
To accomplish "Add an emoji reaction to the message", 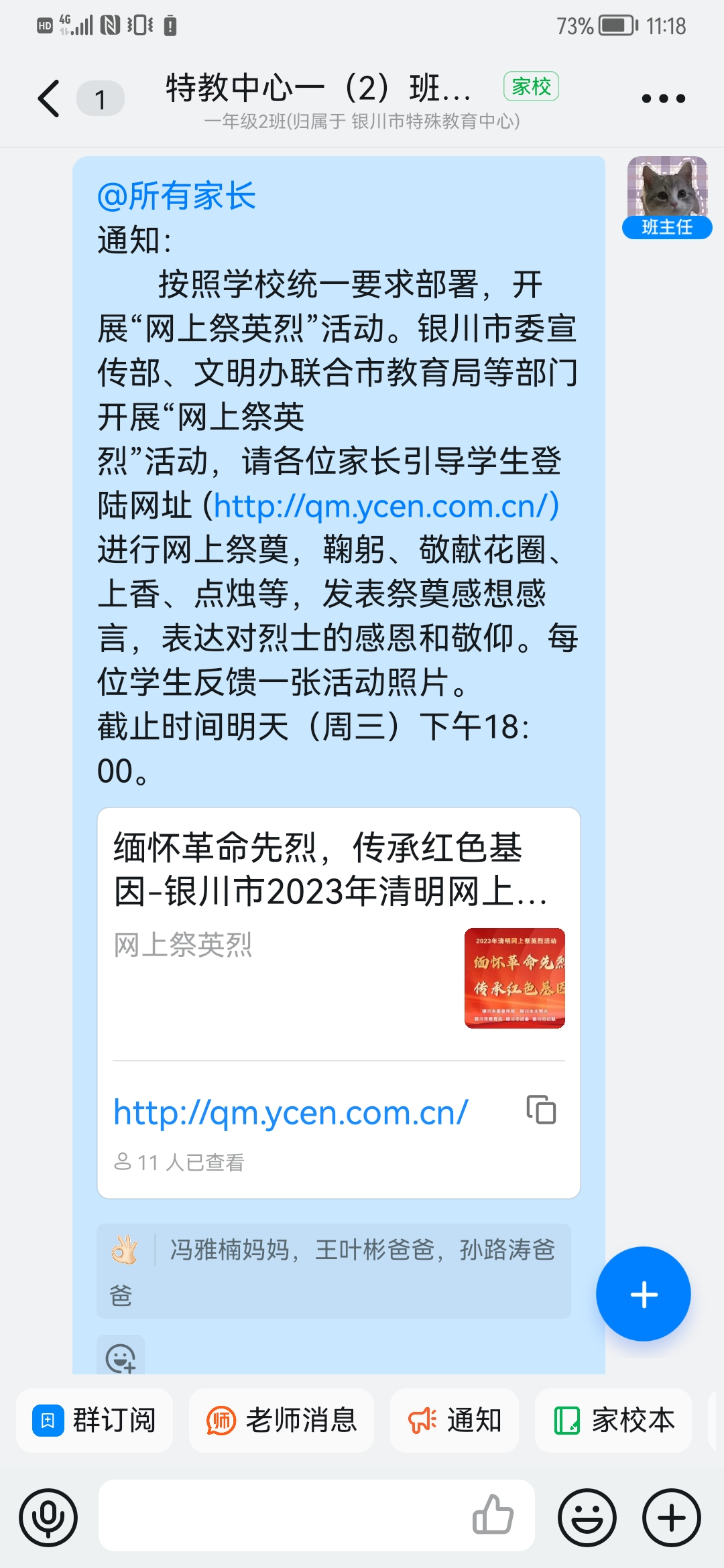I will [x=121, y=1358].
